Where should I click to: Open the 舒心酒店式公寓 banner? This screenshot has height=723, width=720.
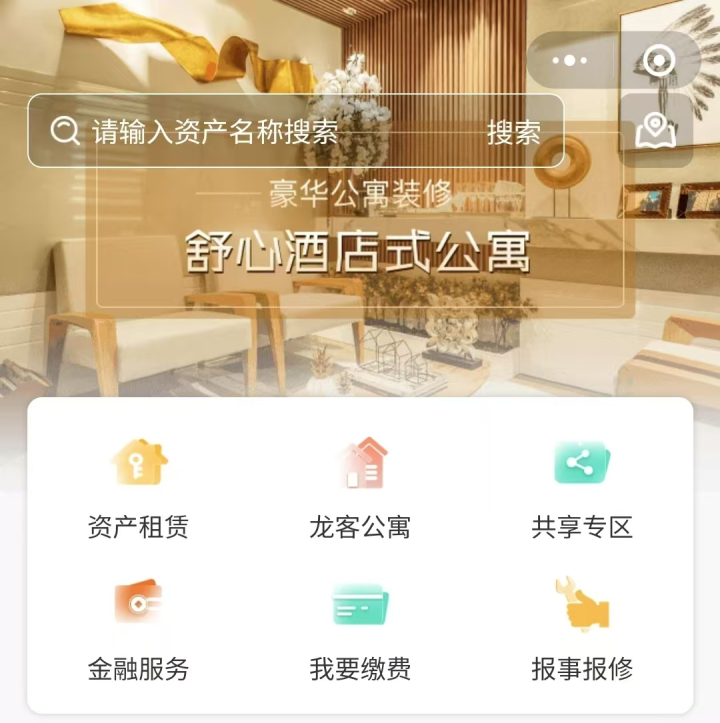358,252
